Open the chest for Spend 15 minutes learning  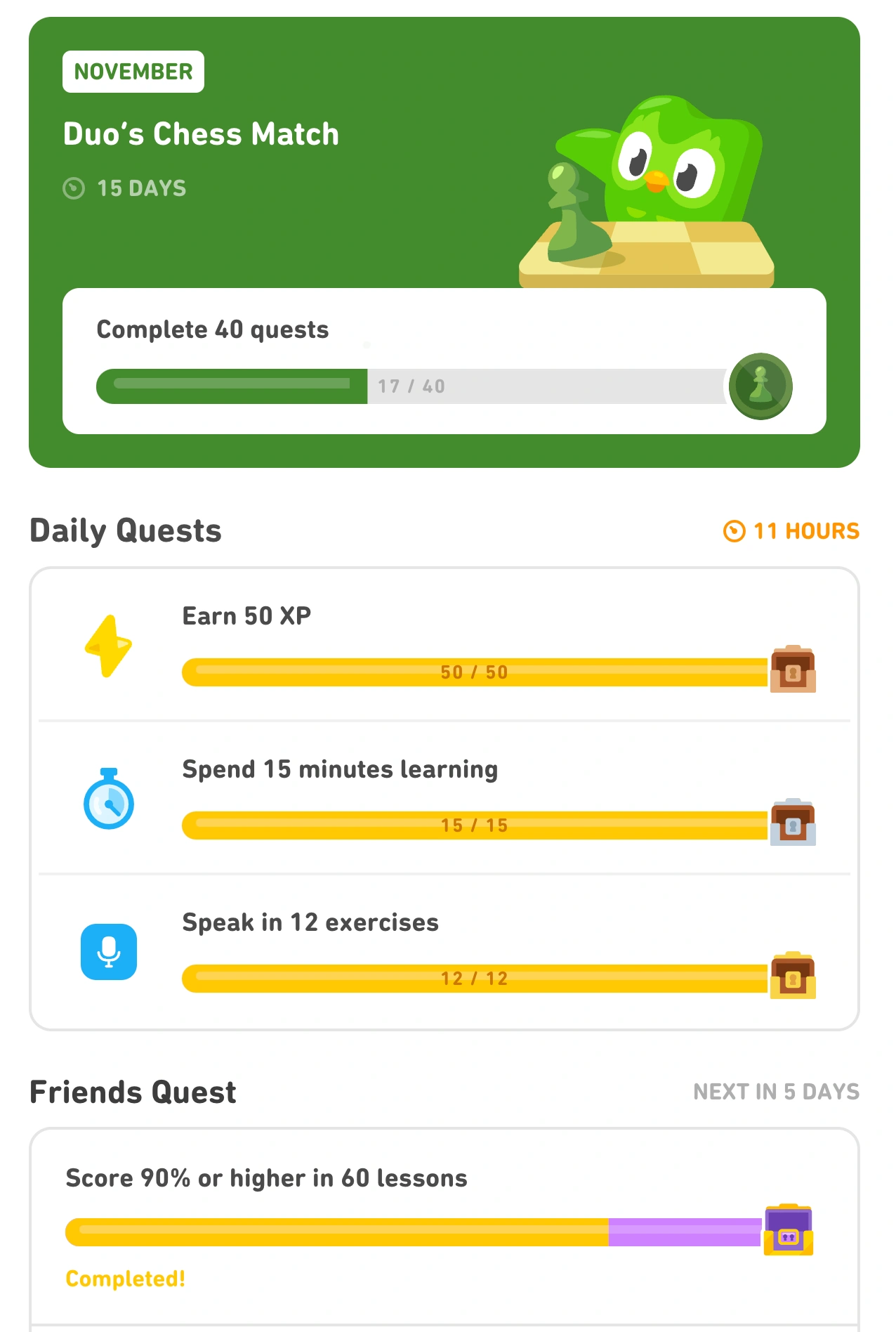coord(792,823)
